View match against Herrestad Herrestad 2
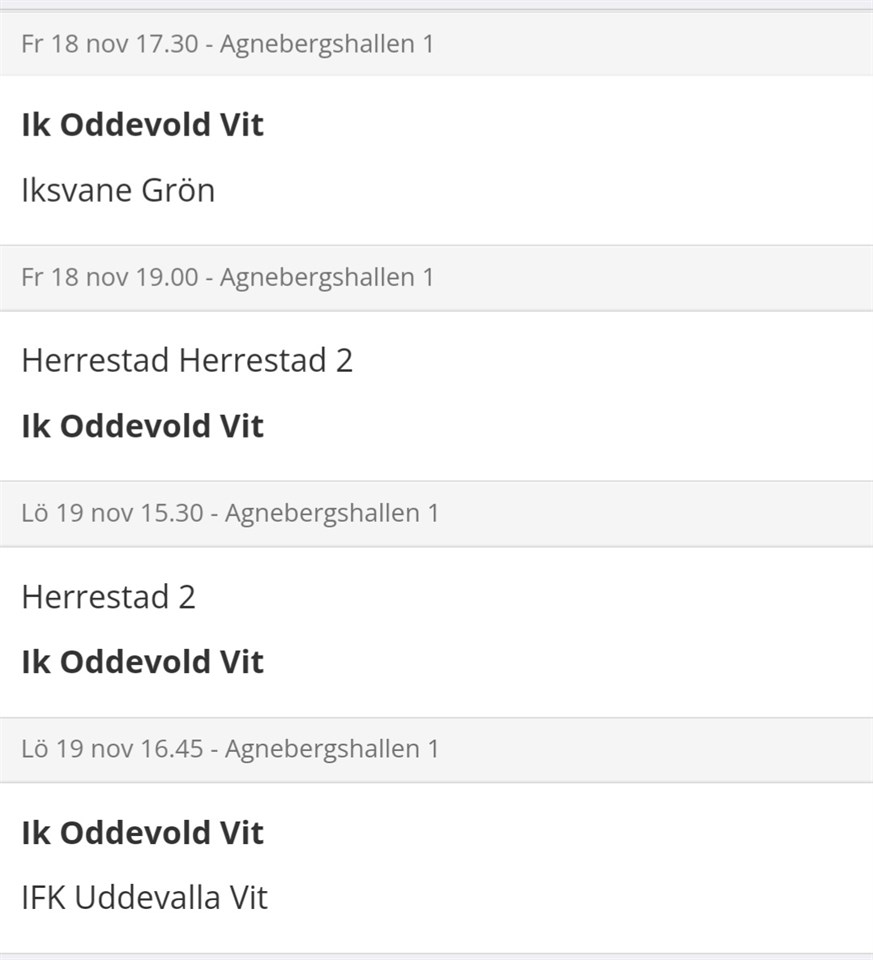Image resolution: width=873 pixels, height=960 pixels. pos(436,394)
